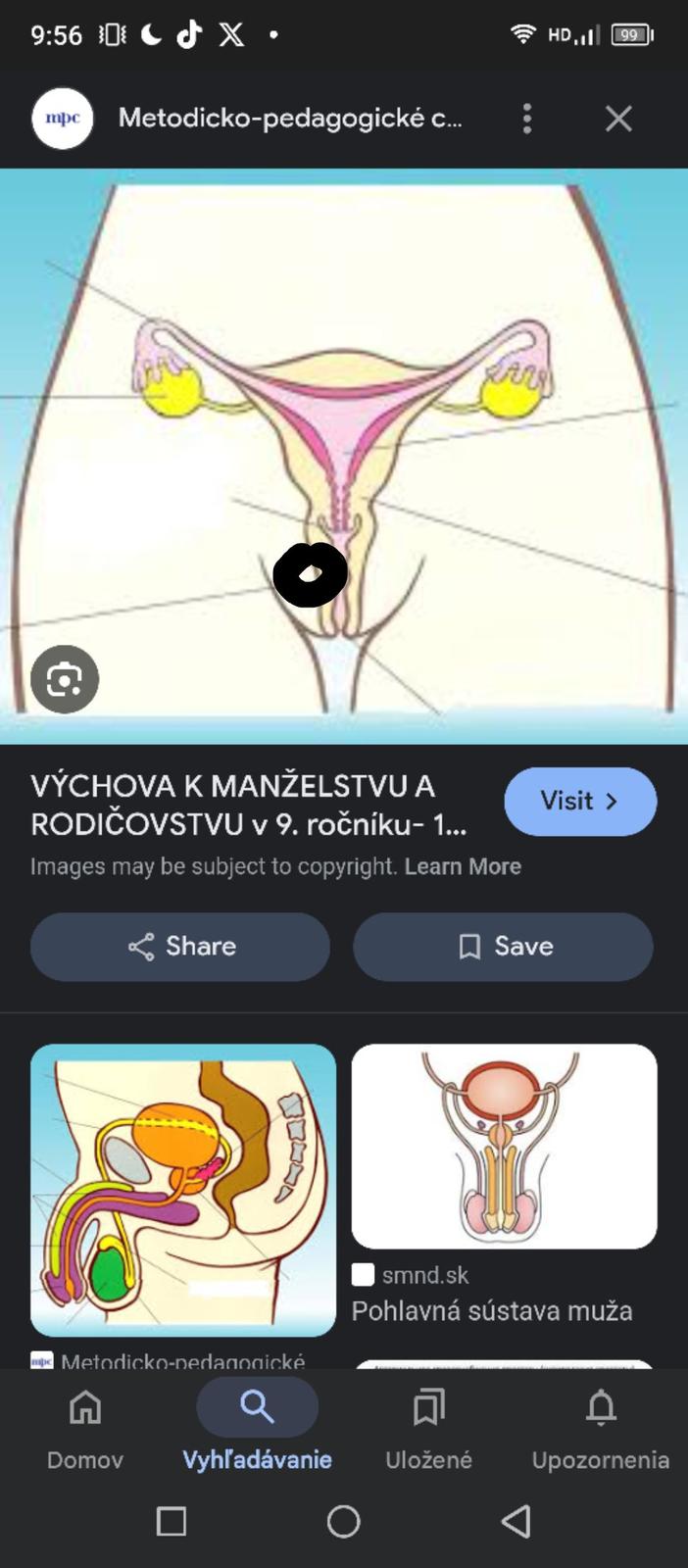Open the three-dot overflow menu
This screenshot has height=1568, width=688.
tap(527, 119)
